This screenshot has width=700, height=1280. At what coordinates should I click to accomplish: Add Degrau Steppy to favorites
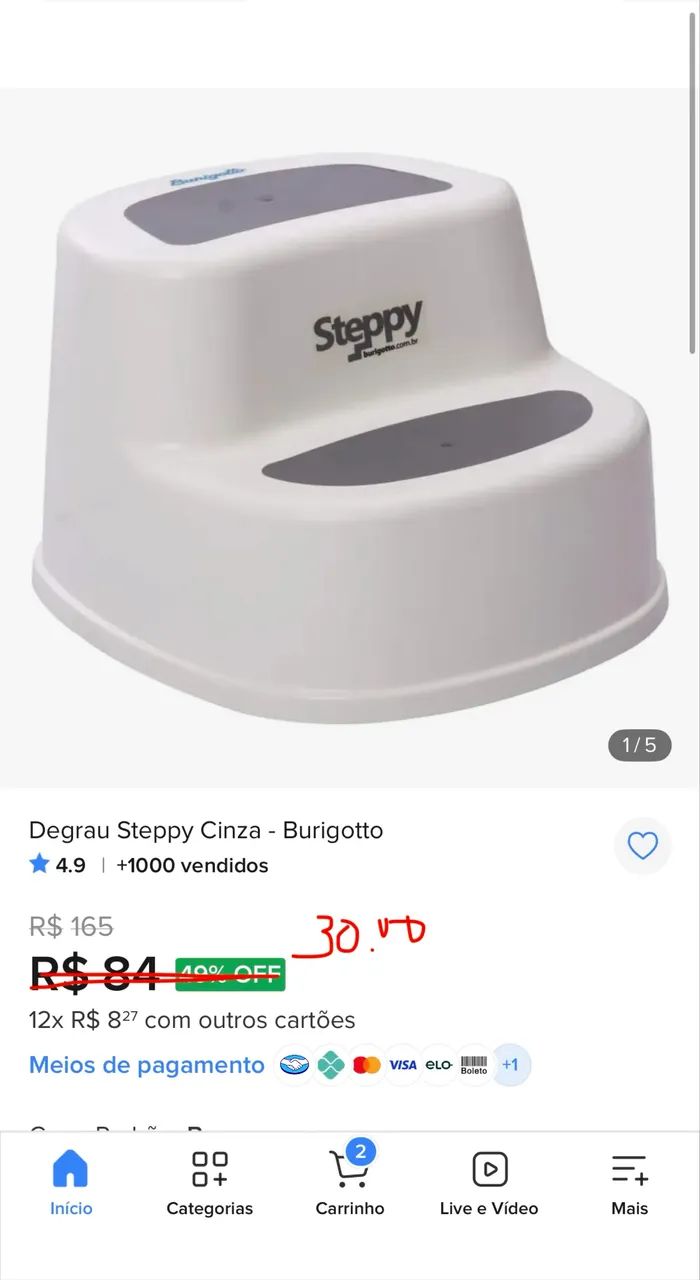pyautogui.click(x=642, y=846)
